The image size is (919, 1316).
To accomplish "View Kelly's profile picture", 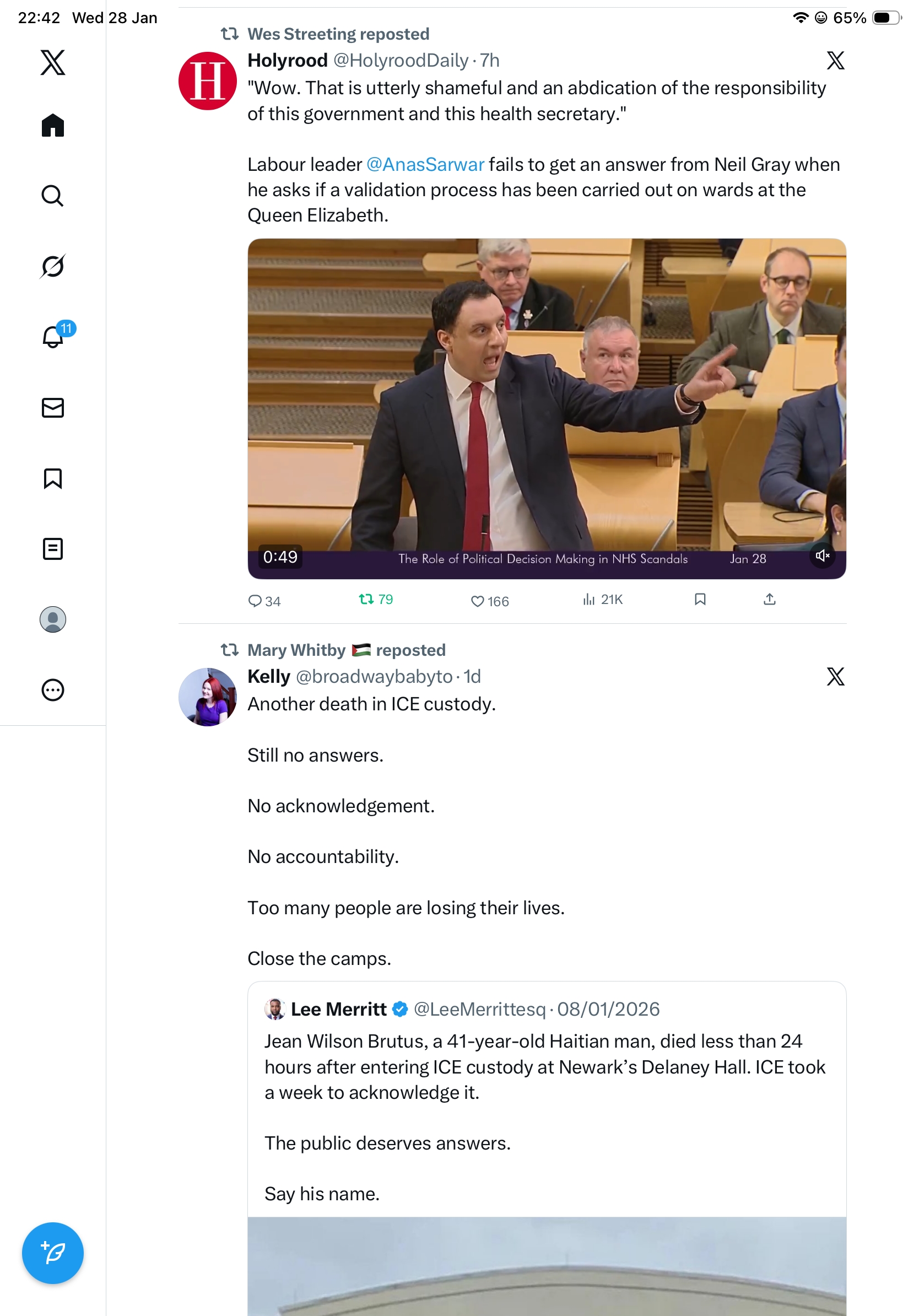I will (207, 697).
